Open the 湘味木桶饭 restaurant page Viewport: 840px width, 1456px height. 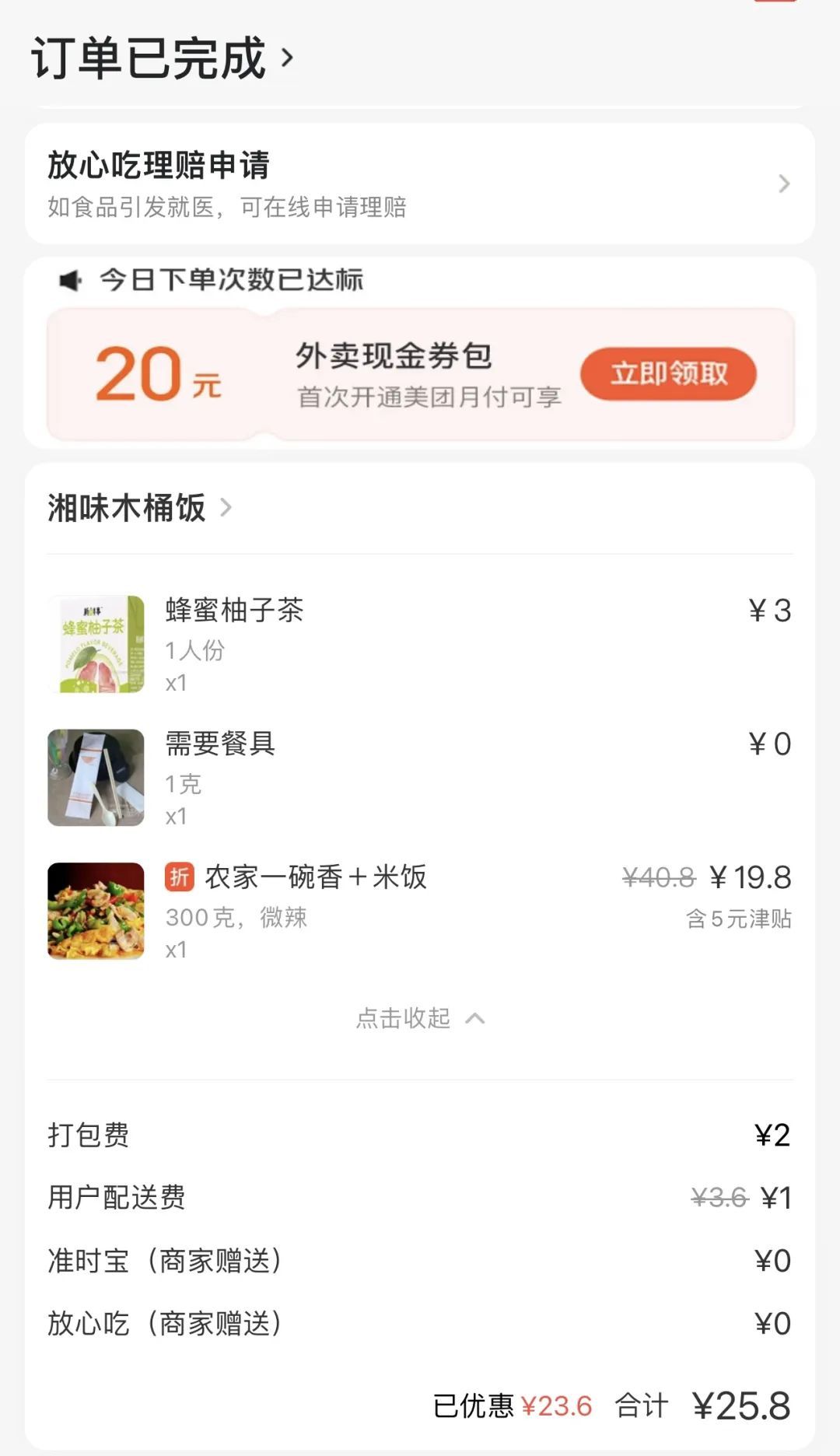(140, 508)
